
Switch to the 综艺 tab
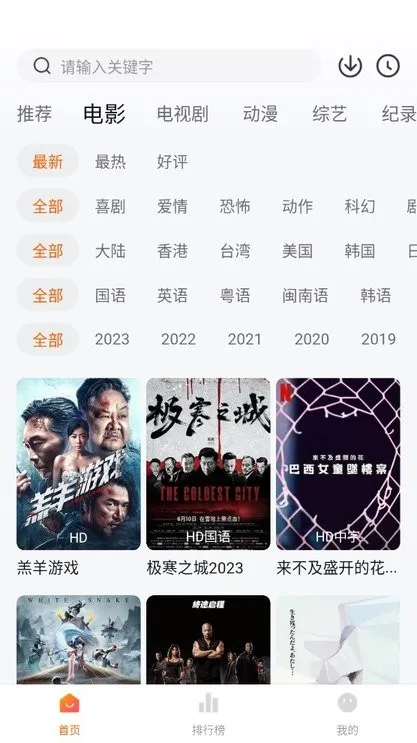tap(329, 114)
